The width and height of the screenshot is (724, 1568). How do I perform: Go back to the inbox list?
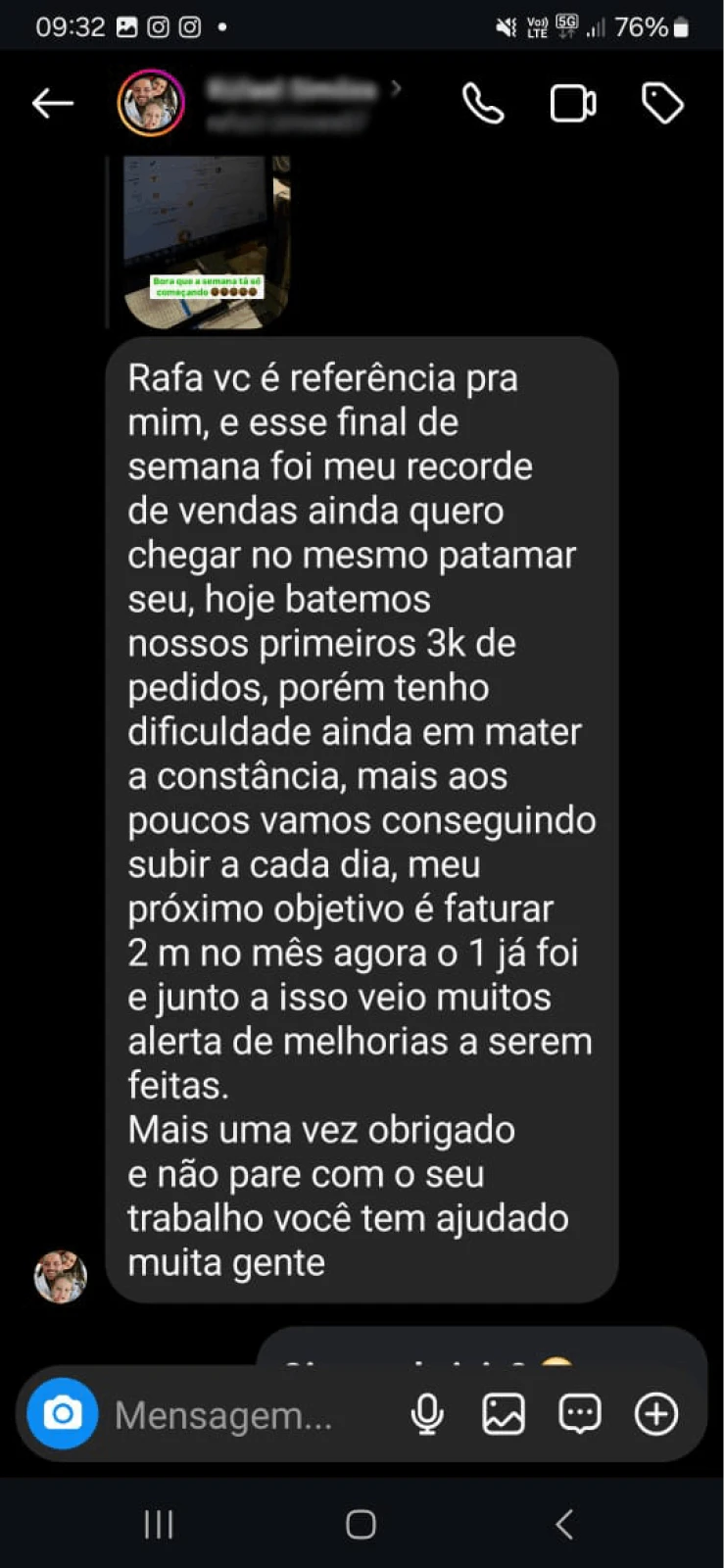[x=53, y=103]
